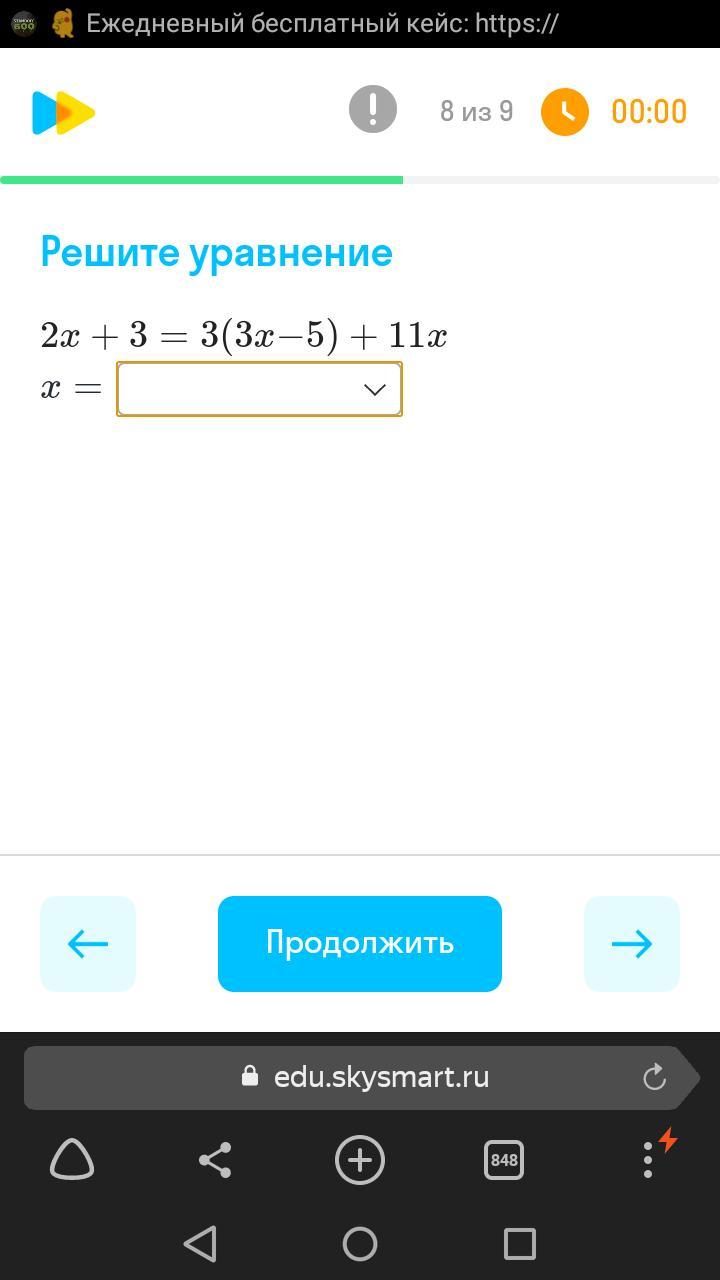Screen dimensions: 720x1280
Task: Share this page
Action: pos(215,1160)
